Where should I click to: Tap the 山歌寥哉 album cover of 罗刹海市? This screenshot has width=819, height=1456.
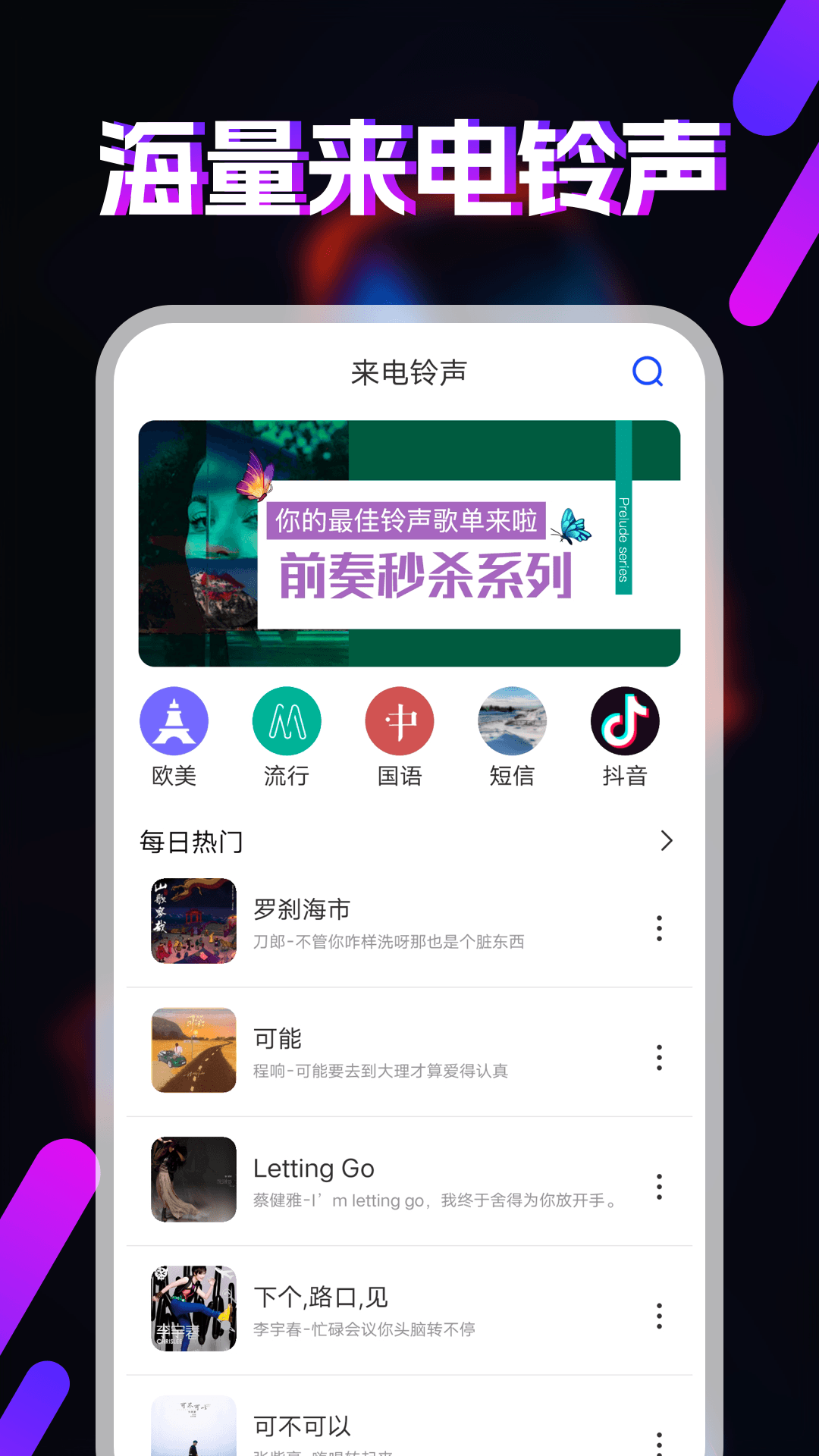(x=193, y=922)
